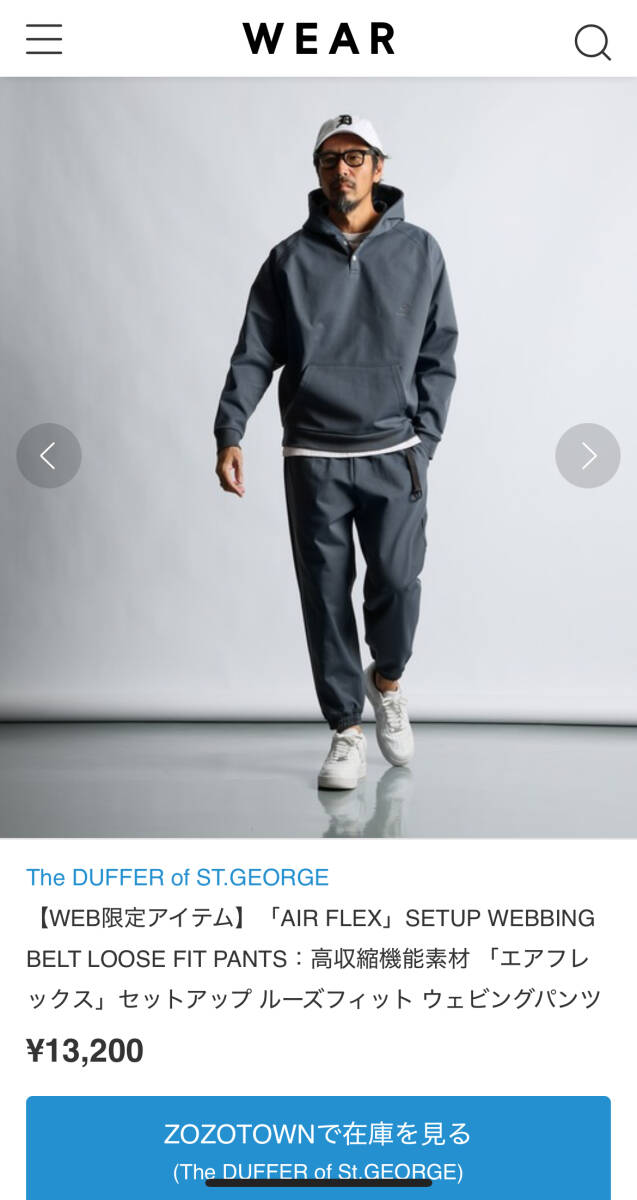Open the search icon

coord(592,42)
